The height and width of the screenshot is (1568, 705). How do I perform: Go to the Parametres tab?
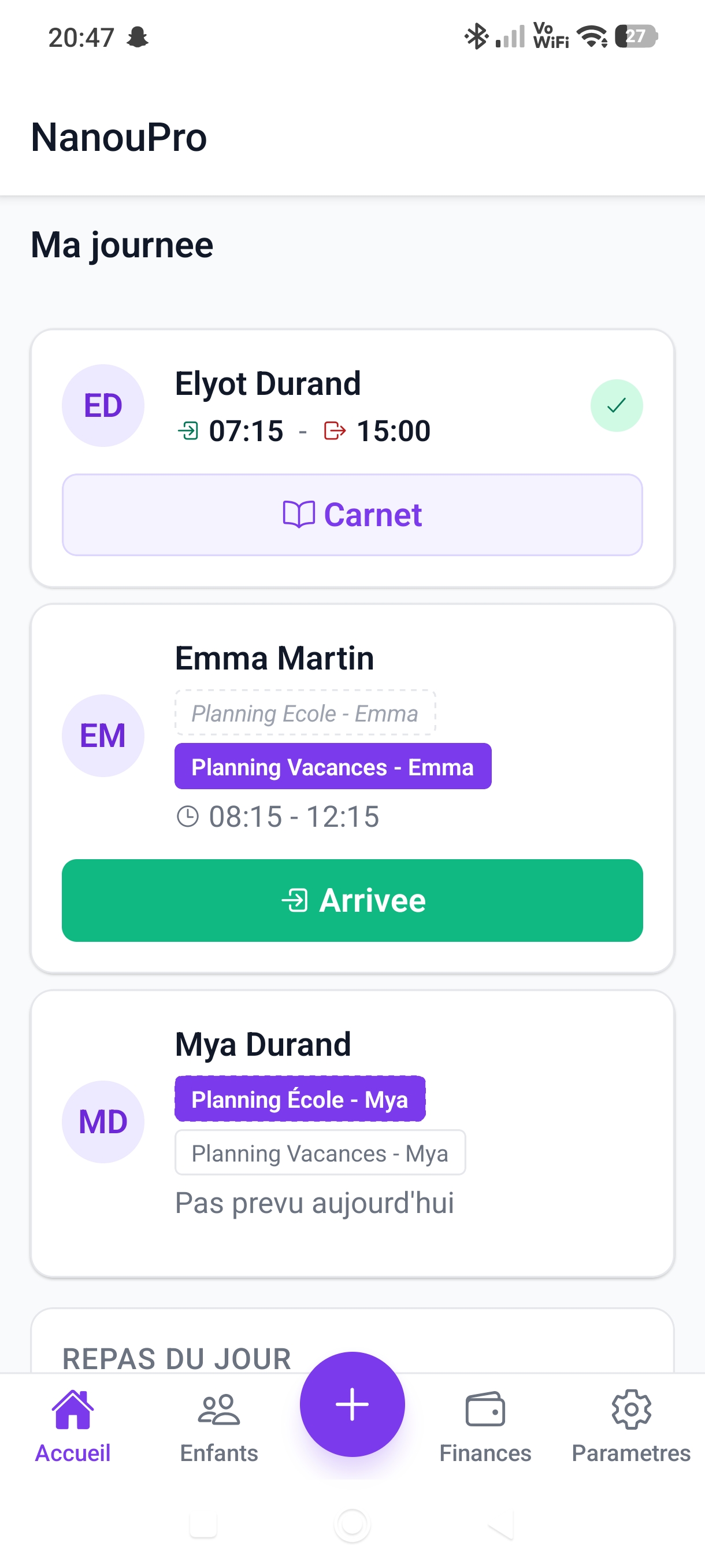tap(631, 1426)
